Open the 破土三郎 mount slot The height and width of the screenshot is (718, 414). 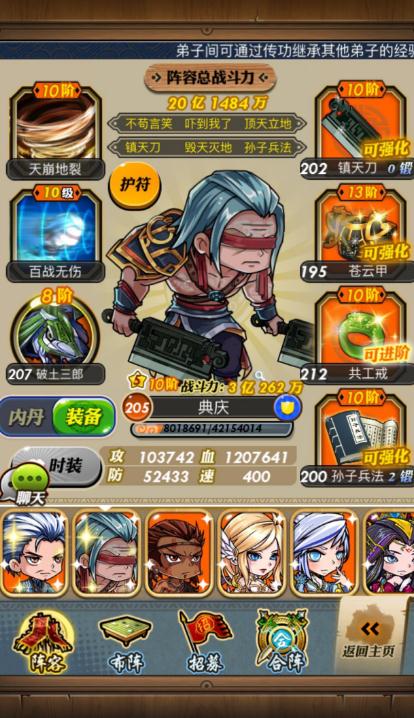tap(55, 338)
